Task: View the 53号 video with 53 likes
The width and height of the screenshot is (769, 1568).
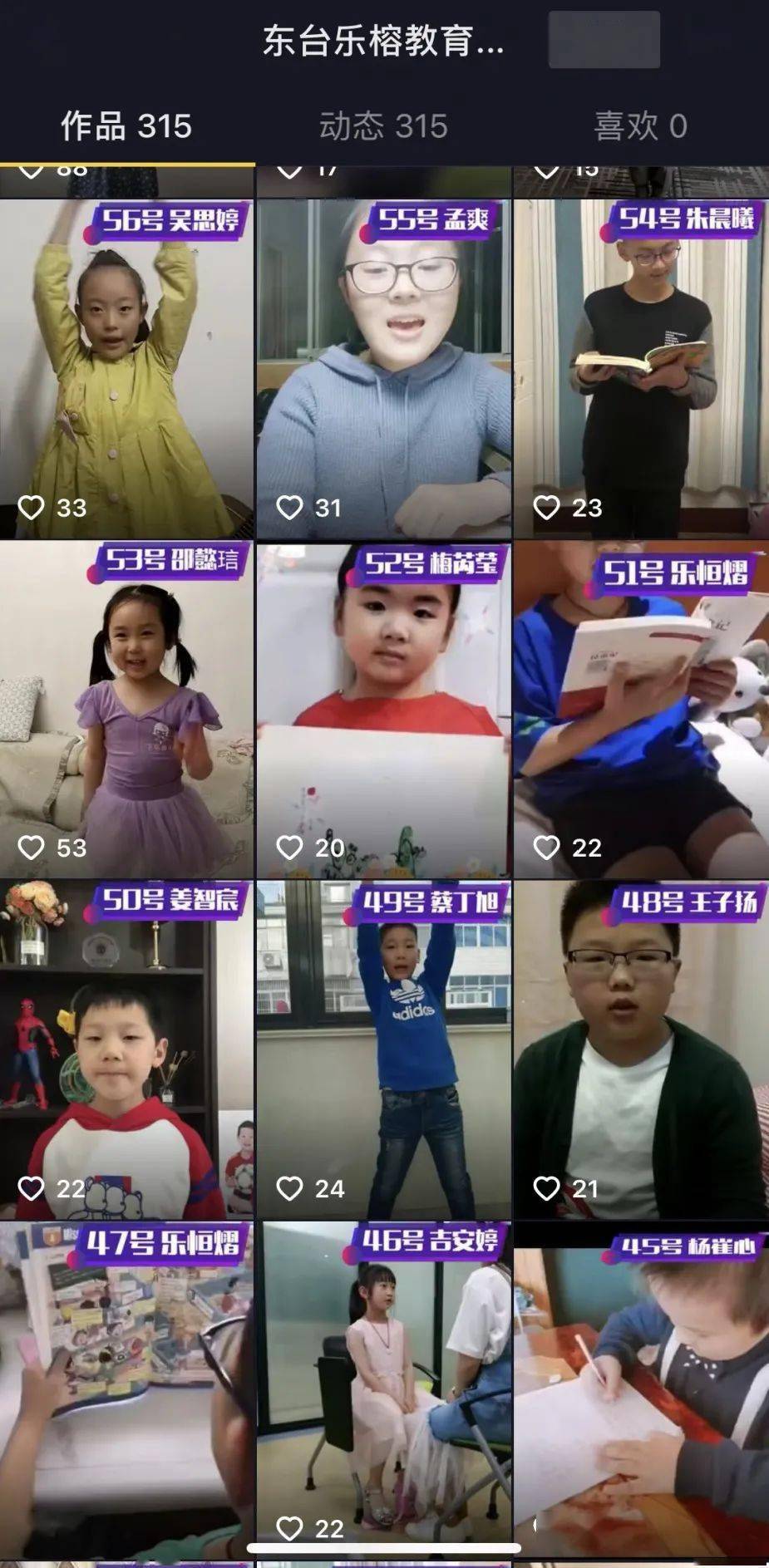Action: coord(126,709)
